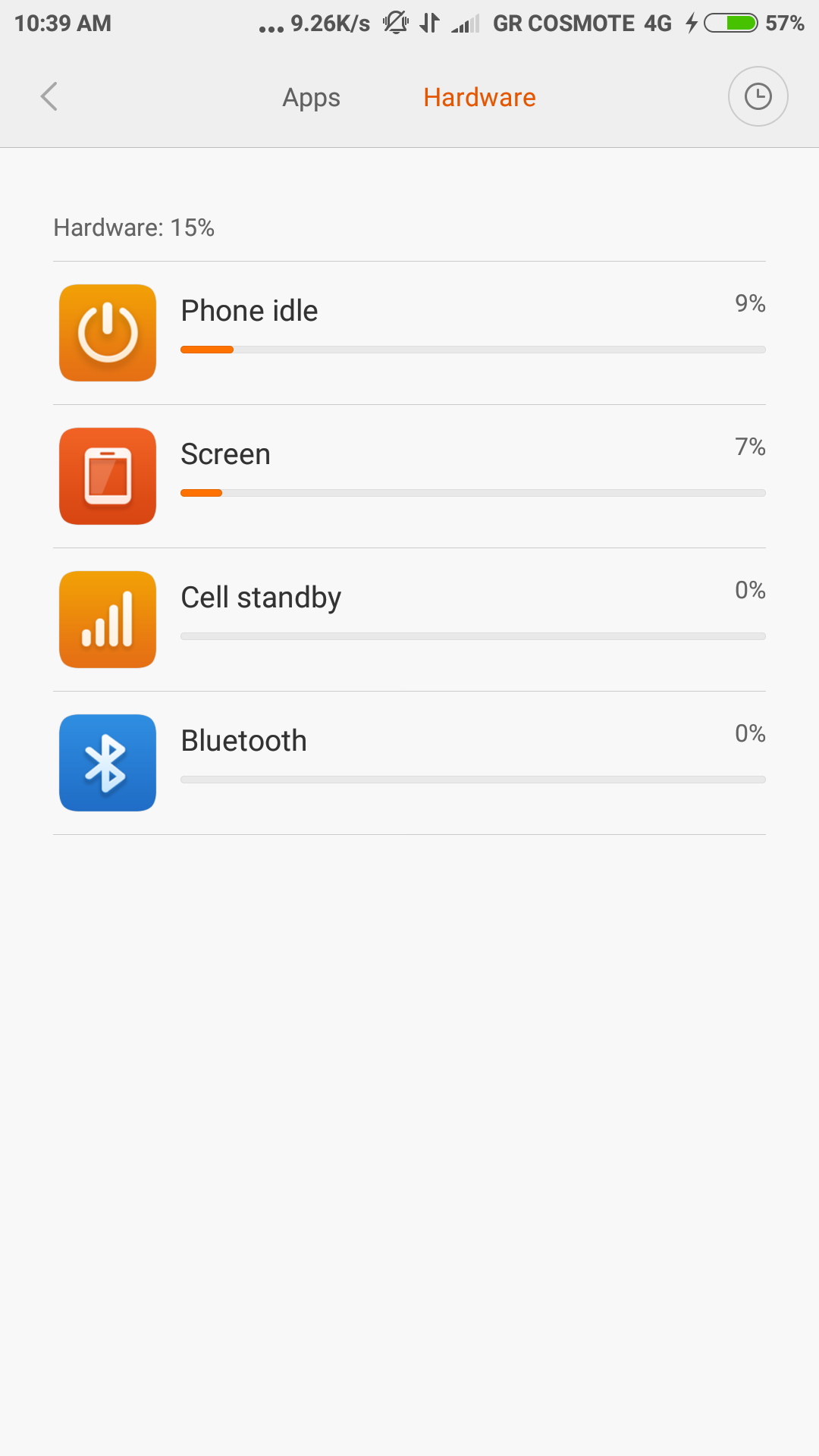Show Bluetooth power usage details
This screenshot has width=819, height=1456.
click(409, 763)
